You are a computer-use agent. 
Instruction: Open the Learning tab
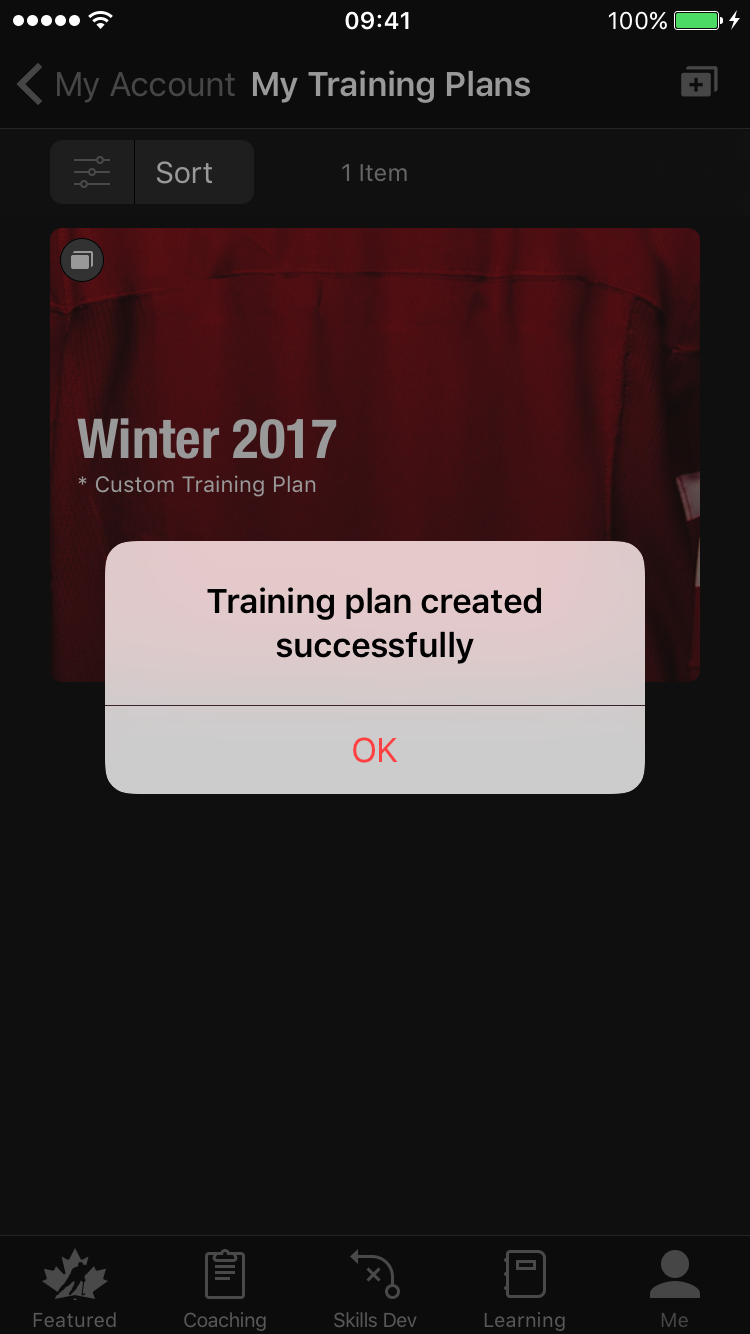(524, 1288)
